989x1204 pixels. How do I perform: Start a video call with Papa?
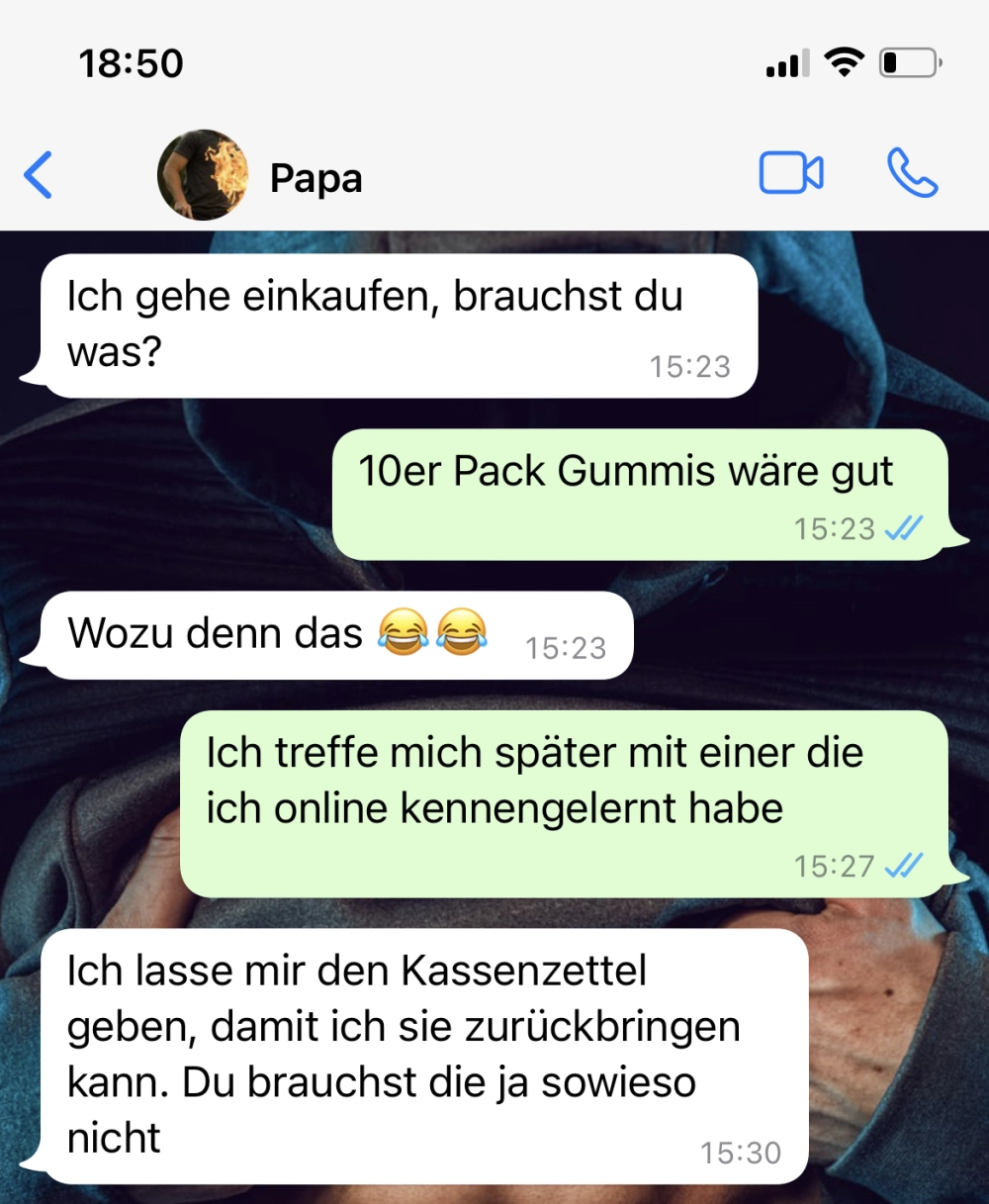pos(790,174)
